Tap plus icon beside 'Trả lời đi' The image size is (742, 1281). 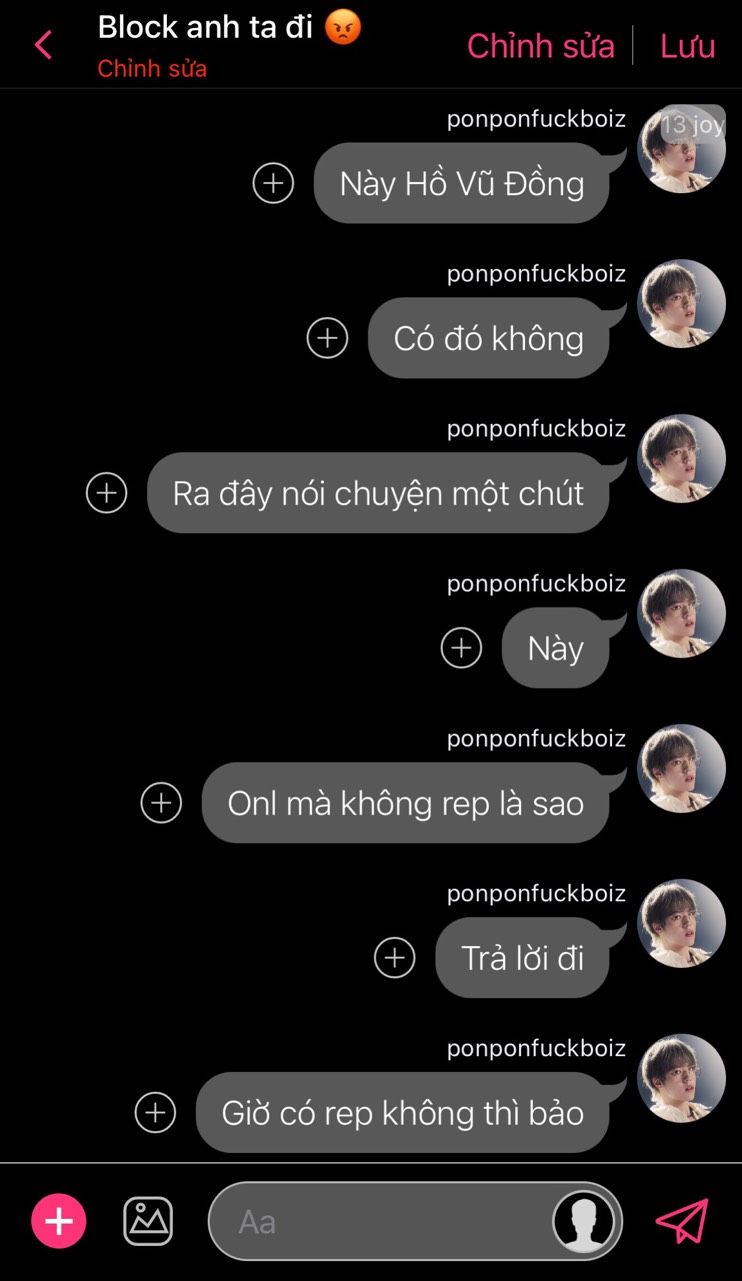coord(395,958)
